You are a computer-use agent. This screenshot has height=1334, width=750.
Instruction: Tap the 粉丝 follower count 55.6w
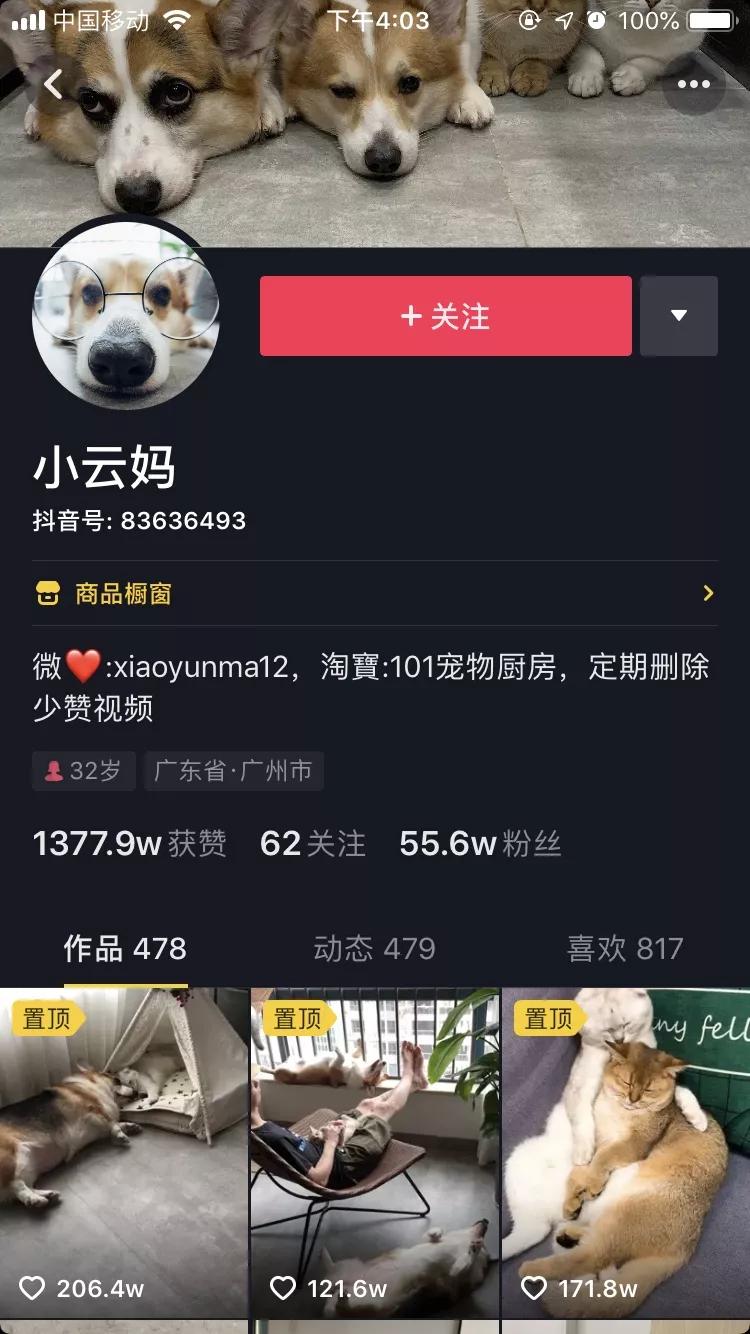tap(480, 844)
